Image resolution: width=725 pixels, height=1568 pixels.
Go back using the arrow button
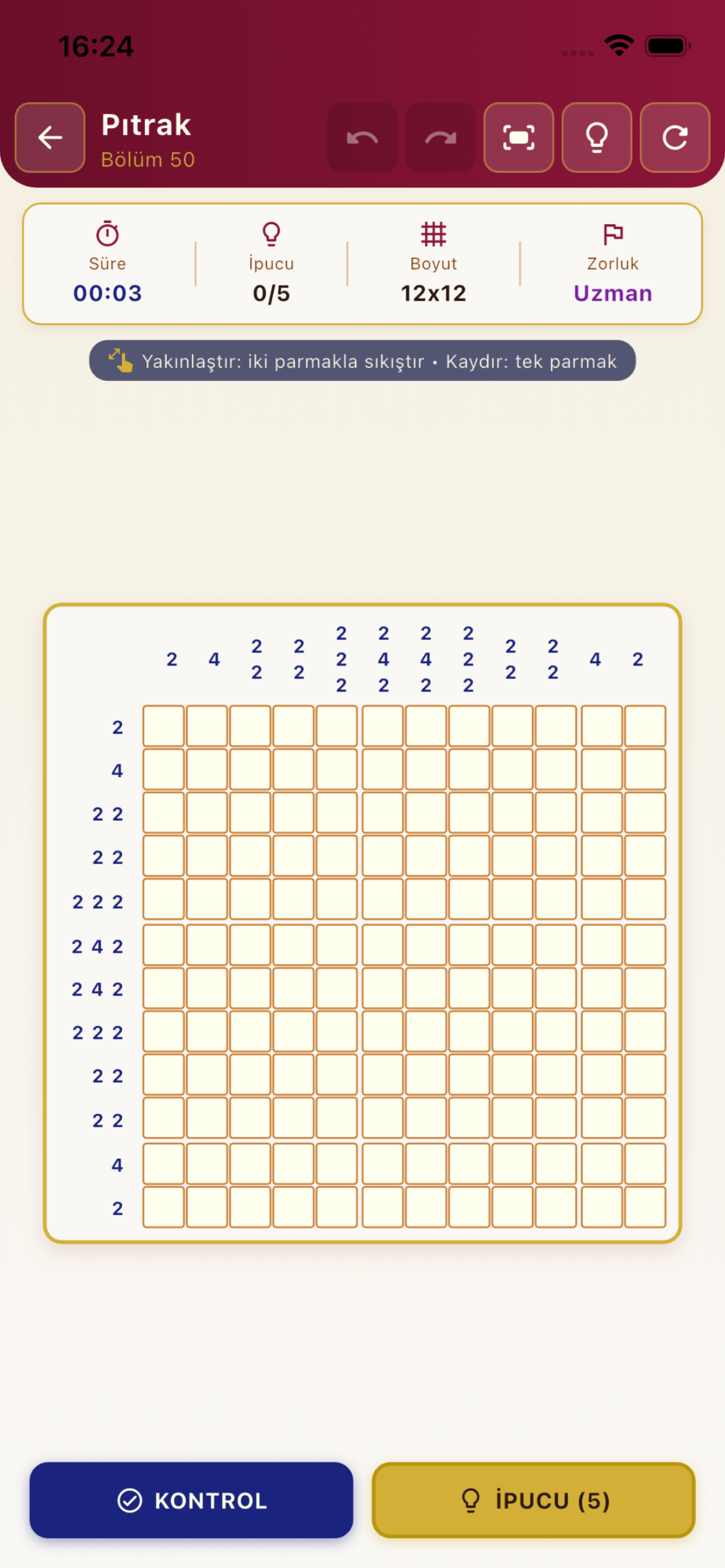click(x=50, y=137)
